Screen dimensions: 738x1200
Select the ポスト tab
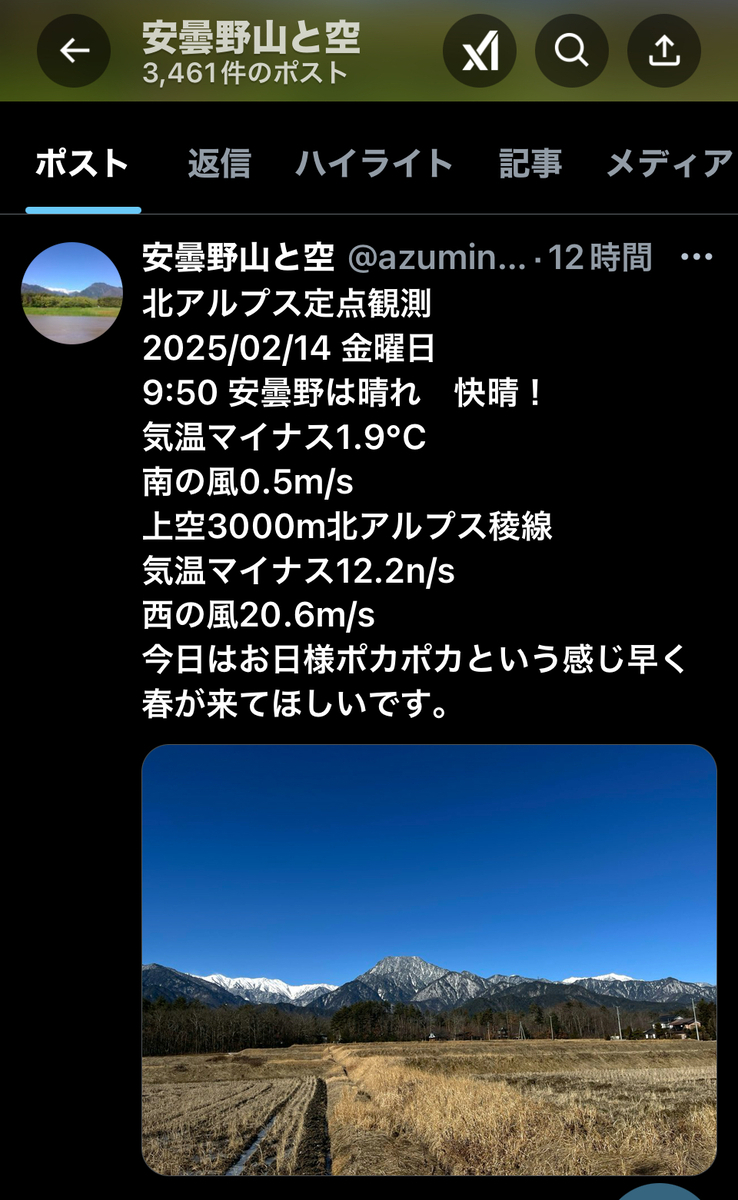[83, 163]
